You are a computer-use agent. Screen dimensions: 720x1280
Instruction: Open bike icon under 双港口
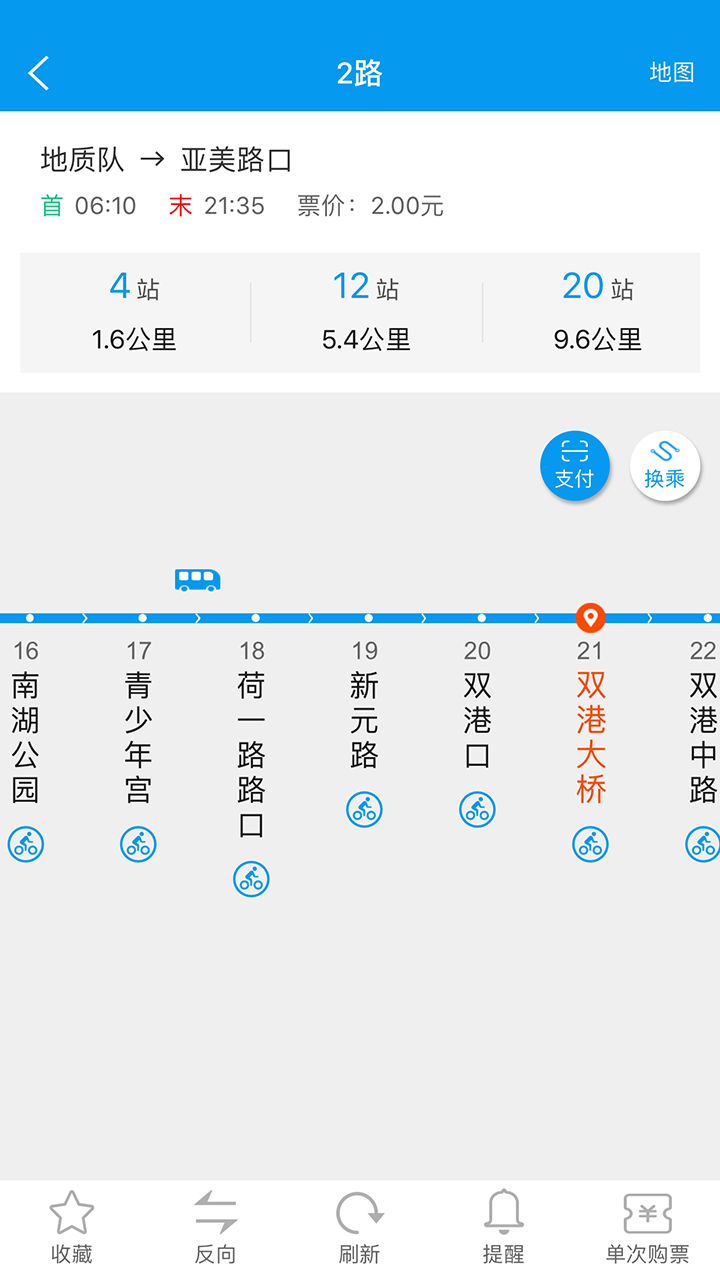coord(478,809)
